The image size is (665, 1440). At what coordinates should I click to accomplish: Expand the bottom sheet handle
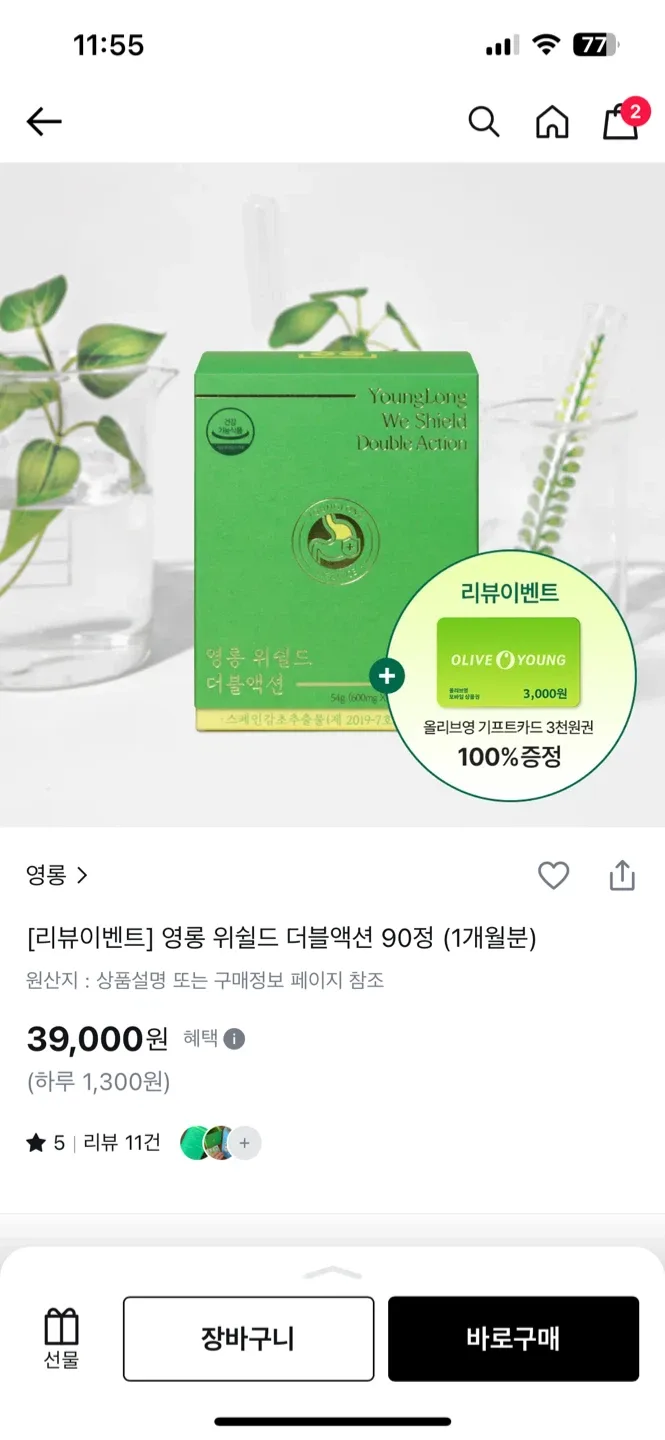pos(332,1272)
